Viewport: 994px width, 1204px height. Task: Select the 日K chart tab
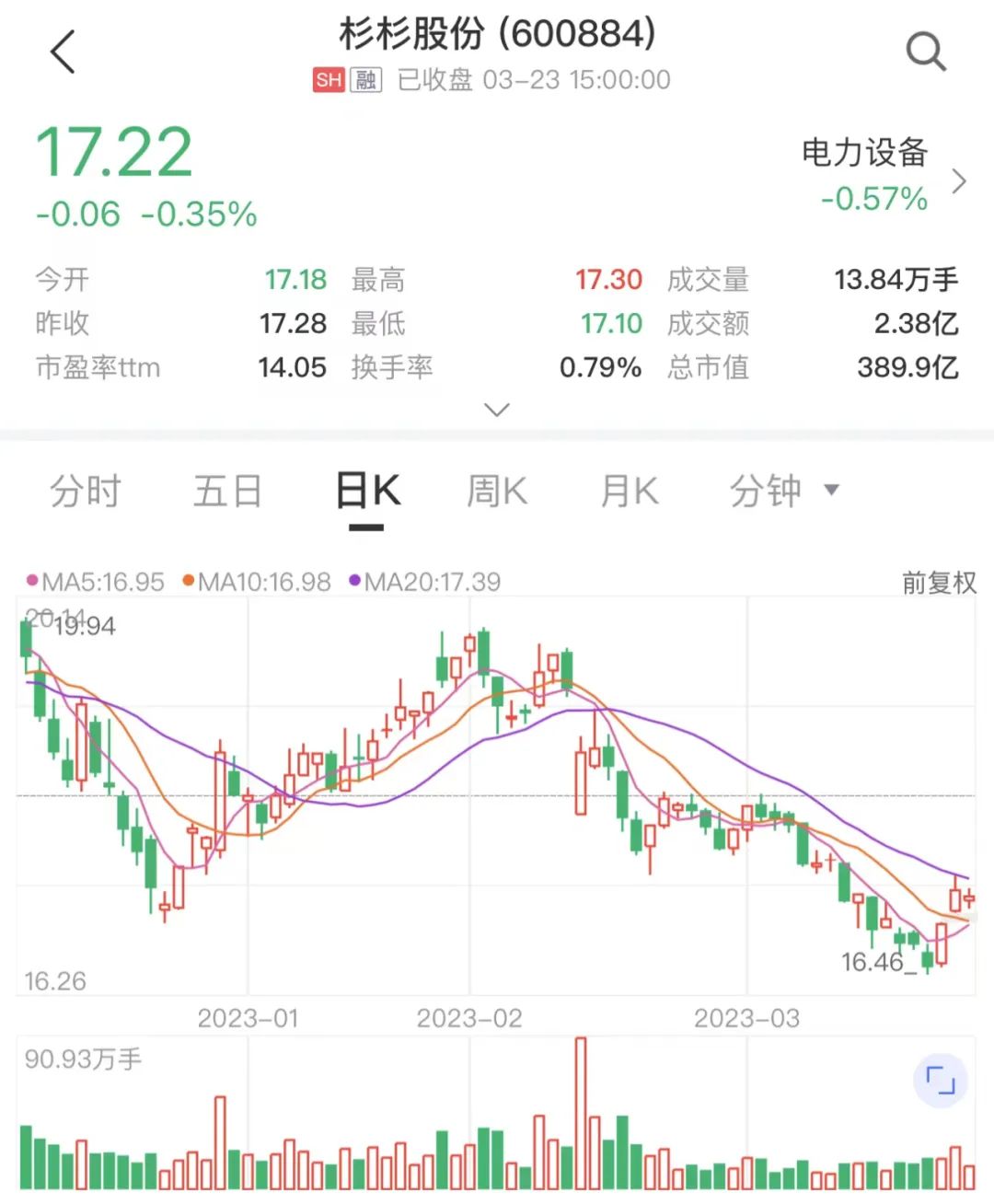(x=366, y=491)
